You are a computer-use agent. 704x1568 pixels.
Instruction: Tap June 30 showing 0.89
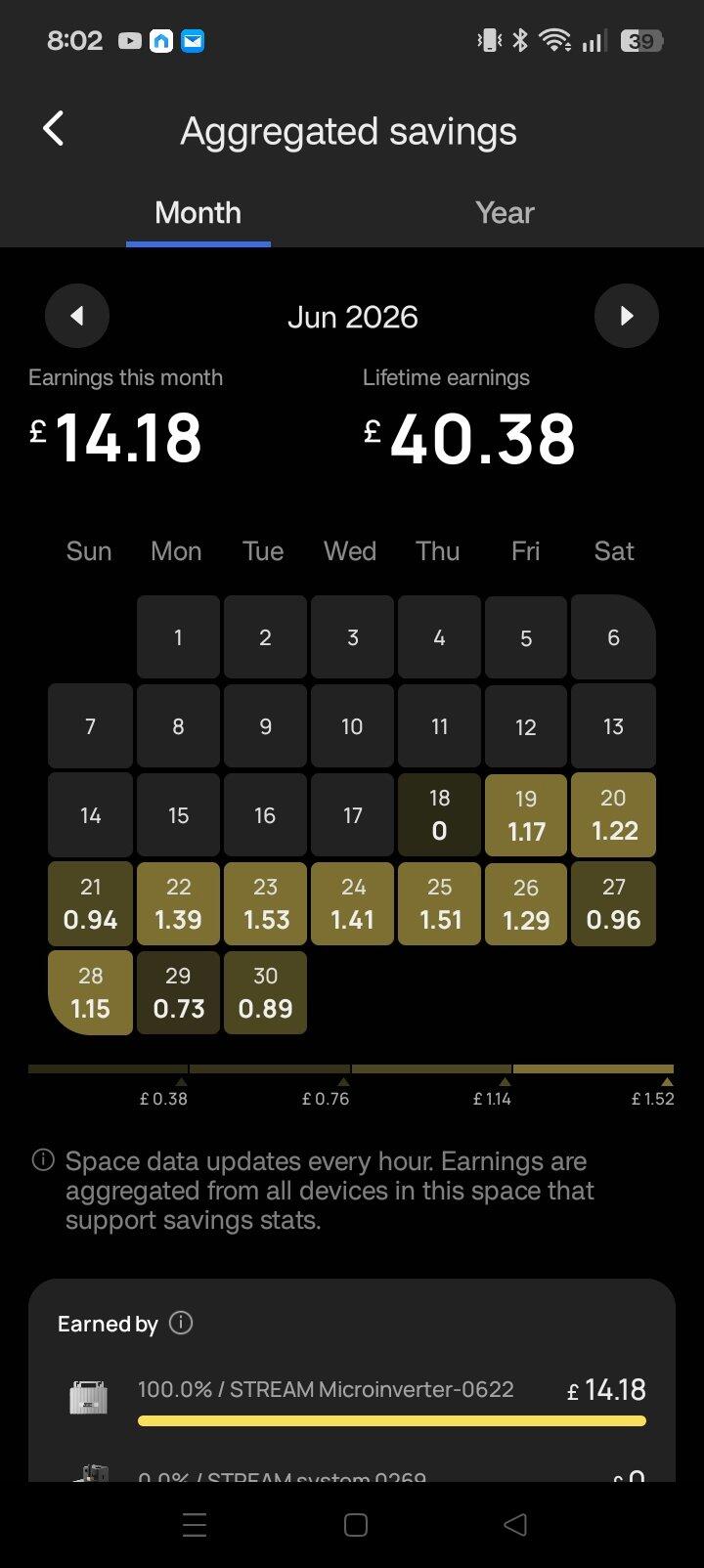(265, 992)
